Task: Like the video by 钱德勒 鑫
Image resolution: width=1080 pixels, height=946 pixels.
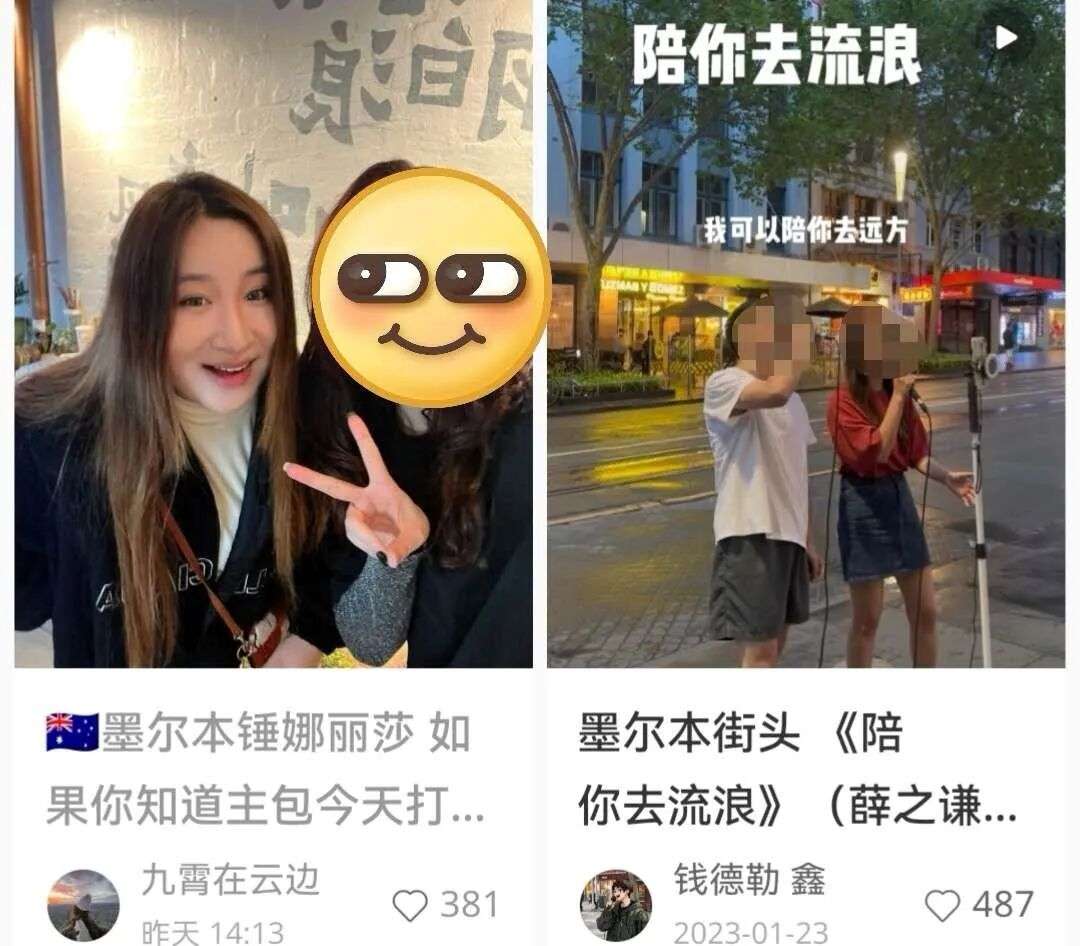Action: click(x=942, y=905)
